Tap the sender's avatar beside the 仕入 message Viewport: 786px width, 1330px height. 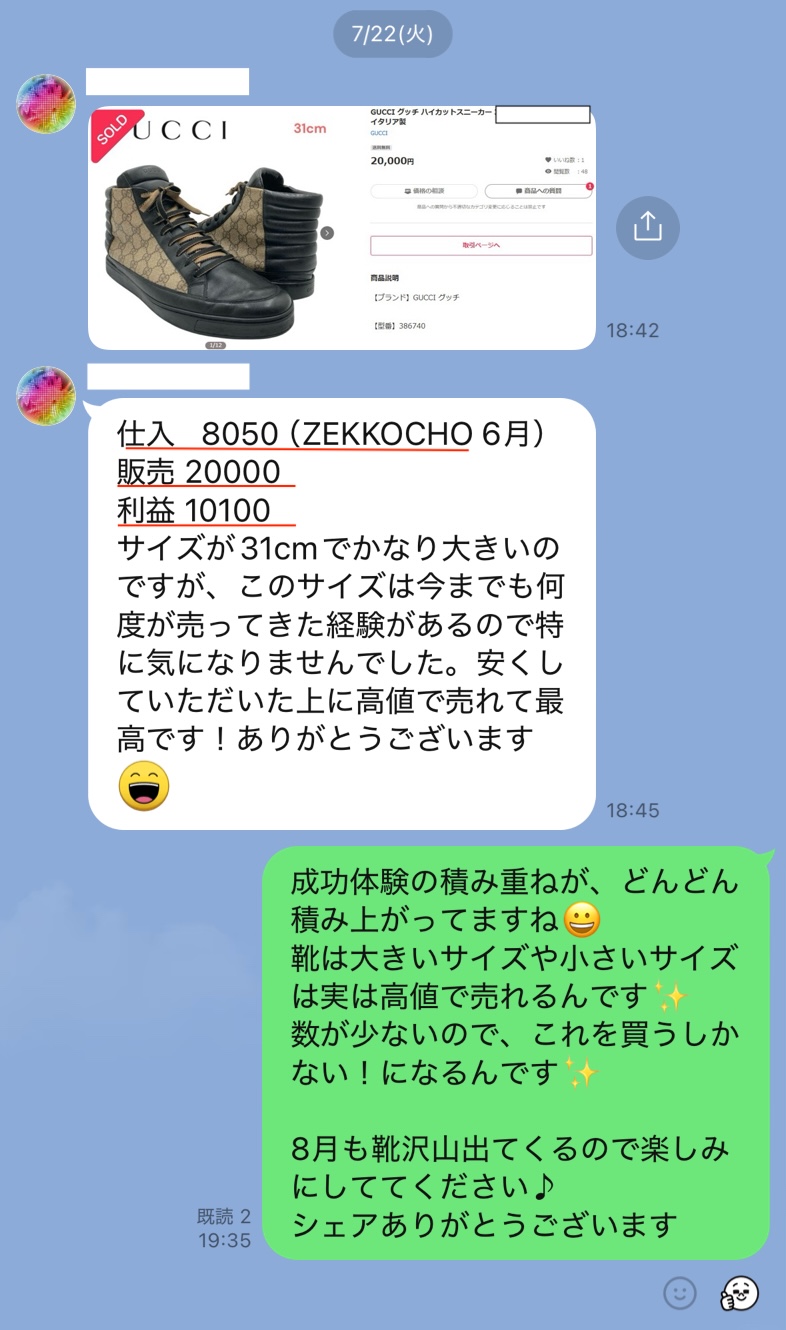[46, 396]
